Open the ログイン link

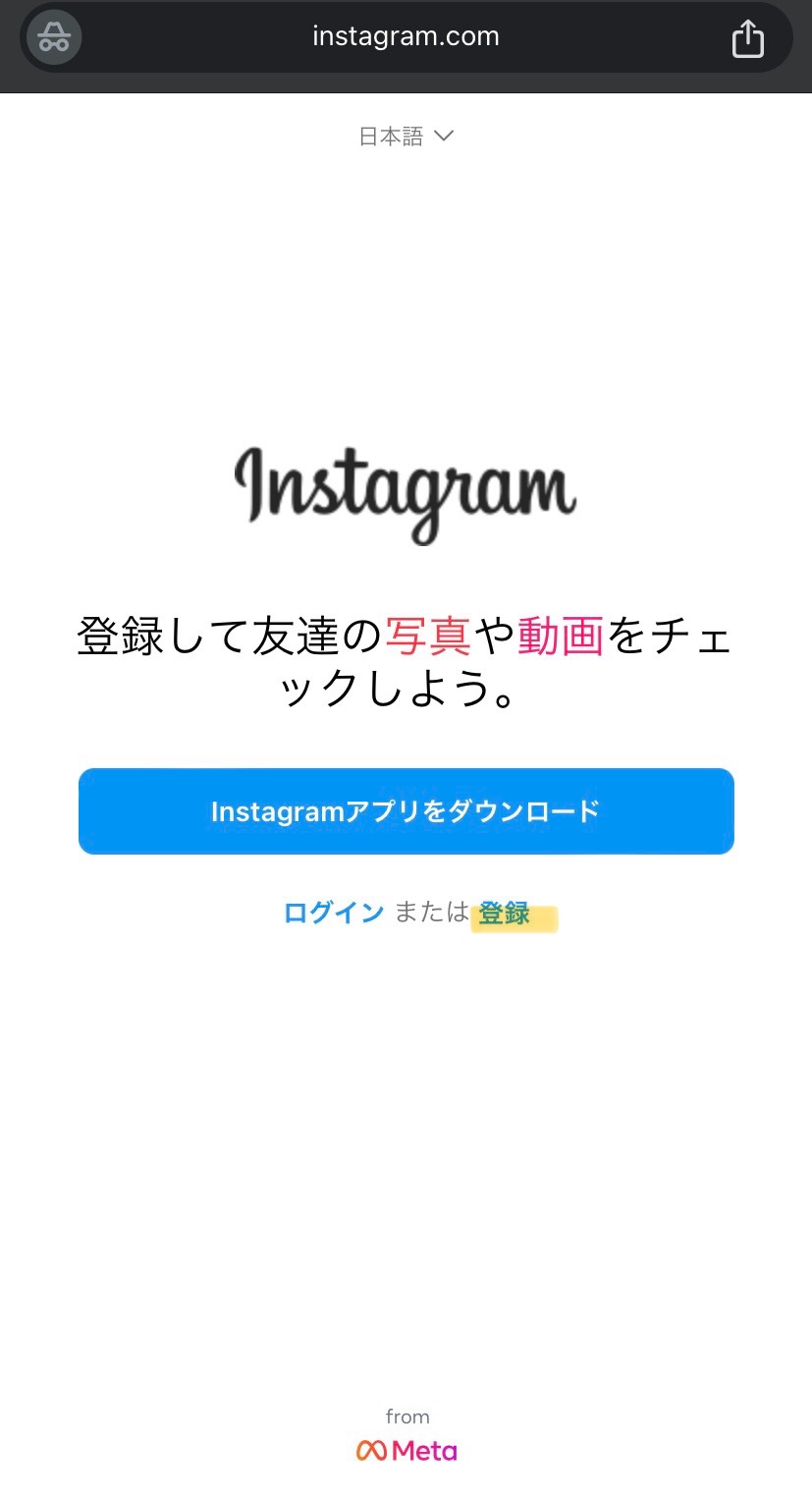pyautogui.click(x=334, y=913)
